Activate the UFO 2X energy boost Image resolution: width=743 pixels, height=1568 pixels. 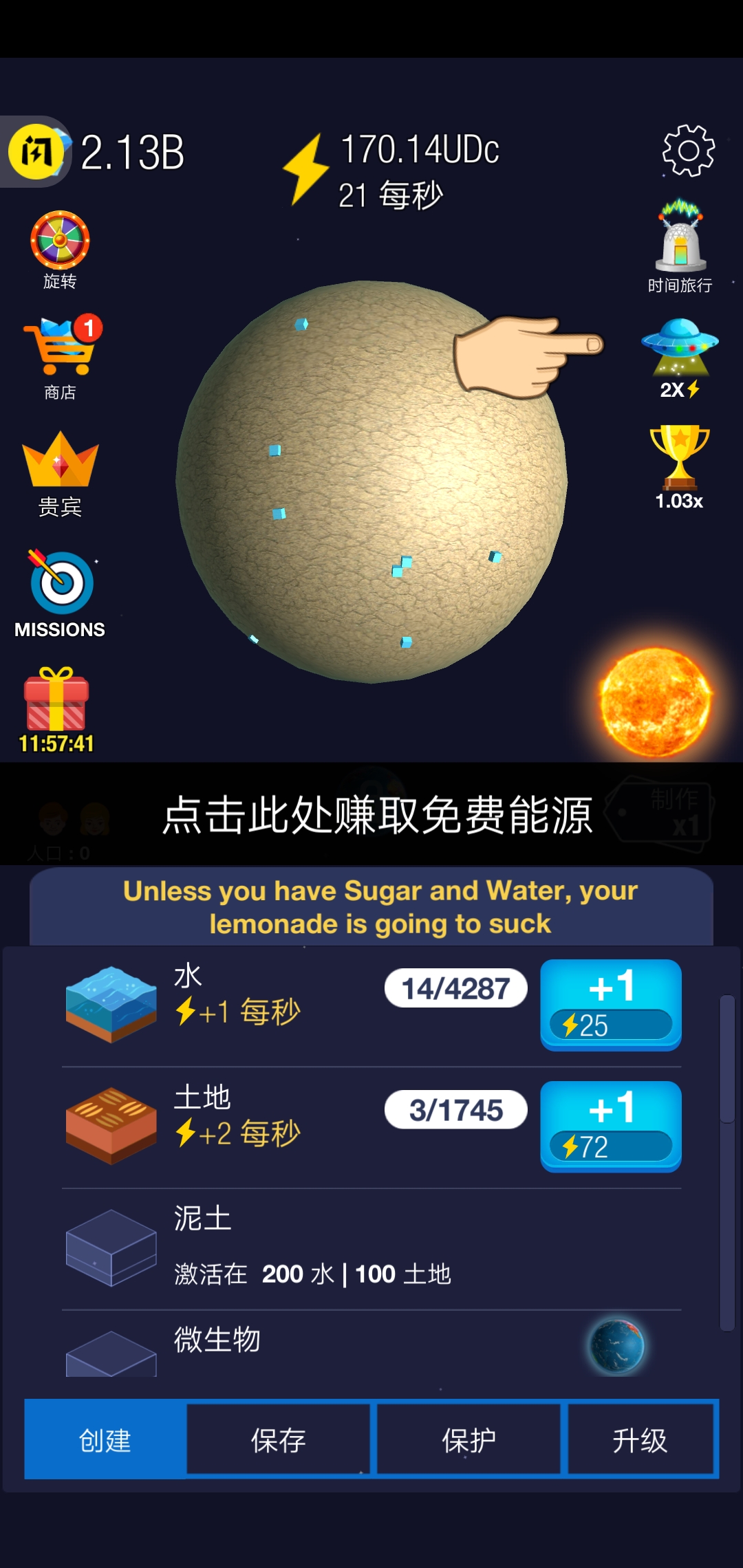click(680, 349)
